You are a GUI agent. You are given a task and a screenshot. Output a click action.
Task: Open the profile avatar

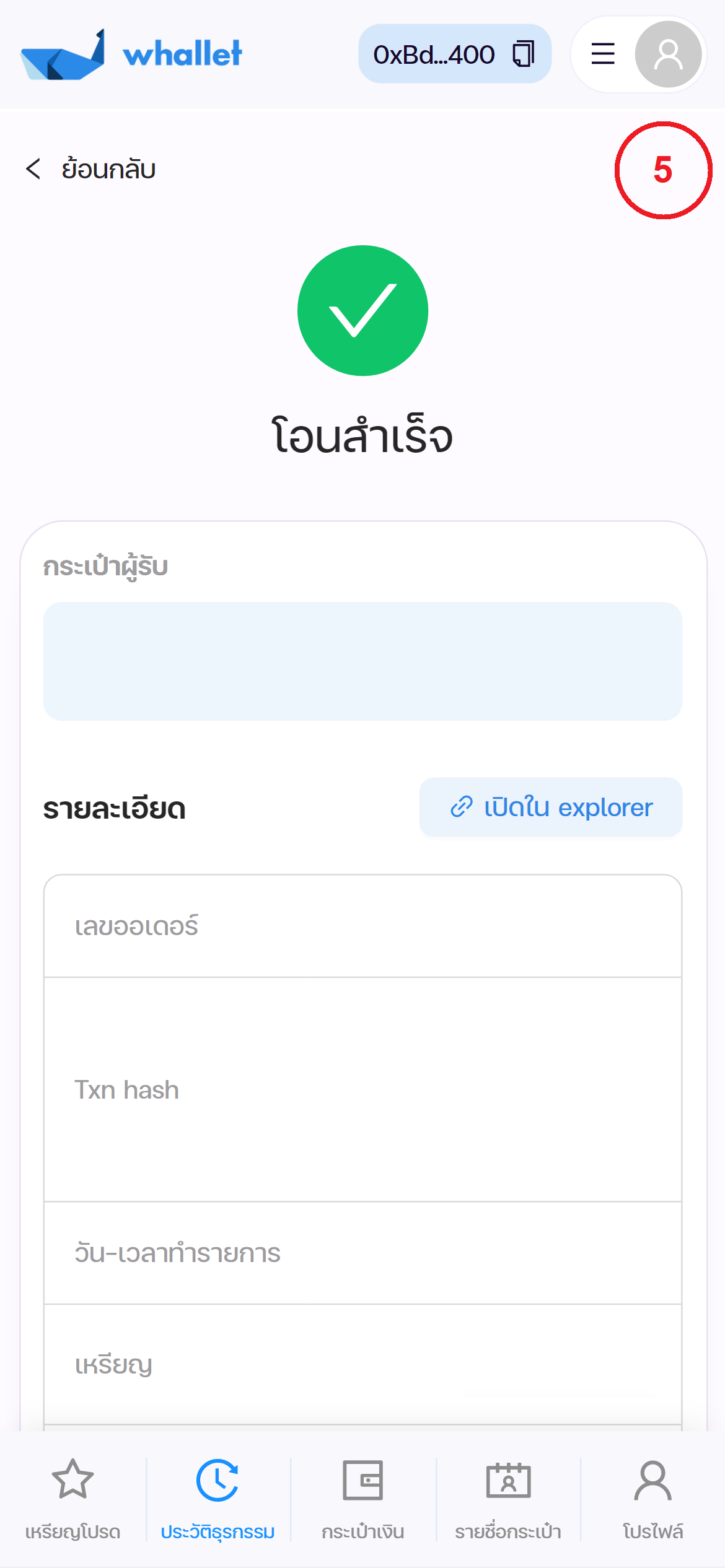(x=668, y=54)
